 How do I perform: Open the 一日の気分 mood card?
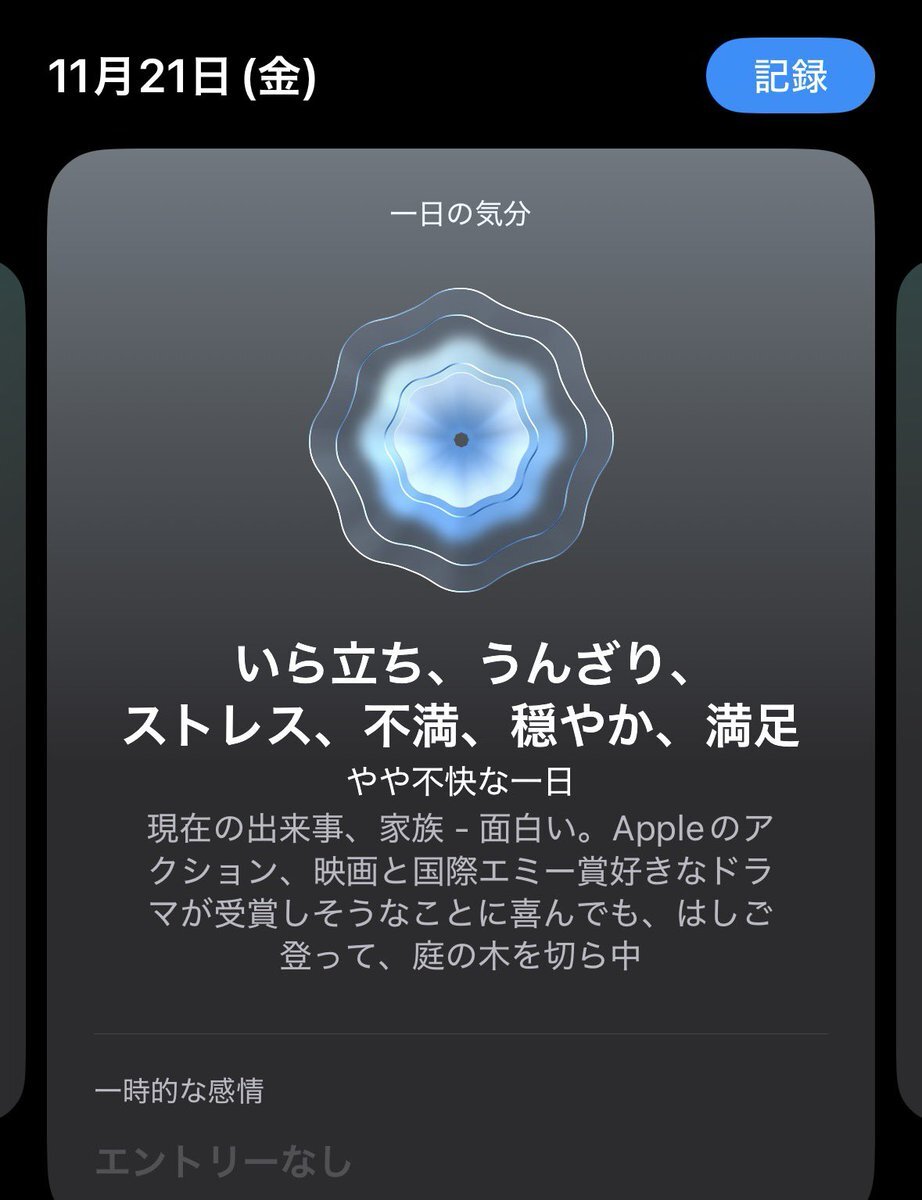461,675
